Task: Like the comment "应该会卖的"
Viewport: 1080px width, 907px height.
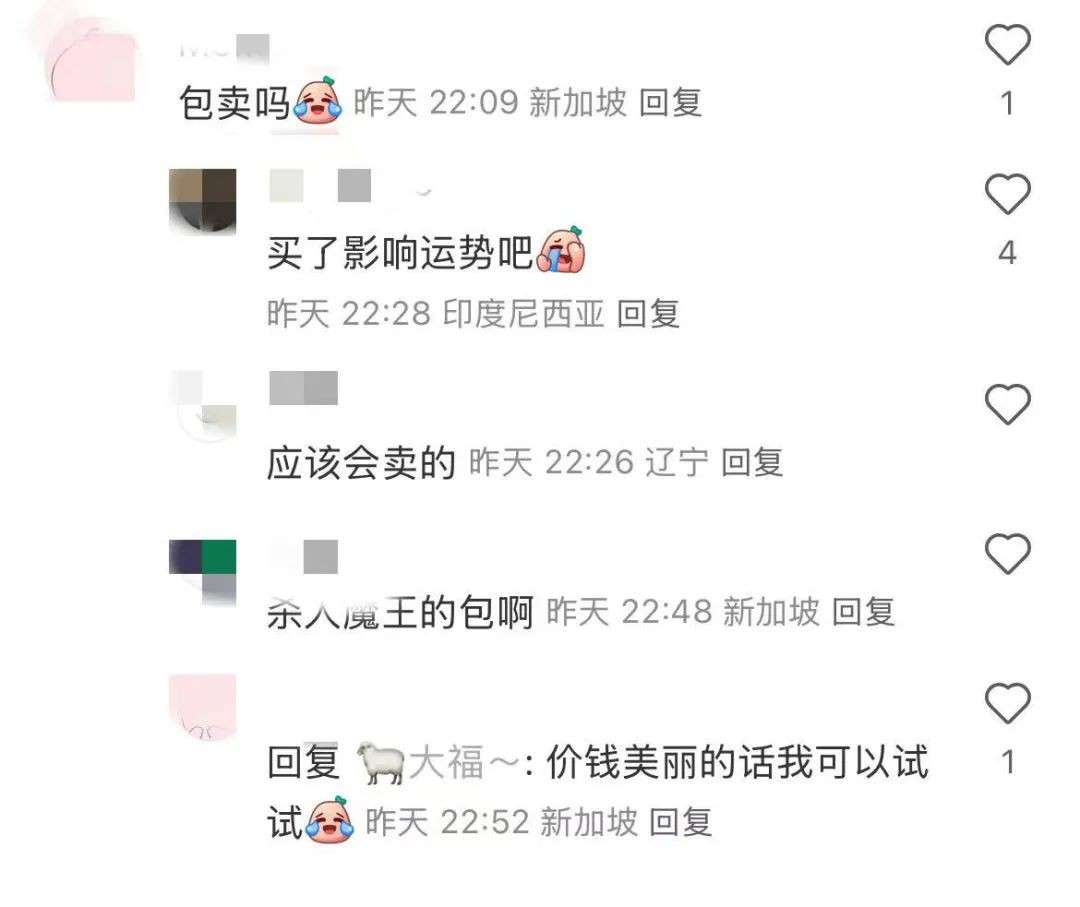Action: (x=1007, y=405)
